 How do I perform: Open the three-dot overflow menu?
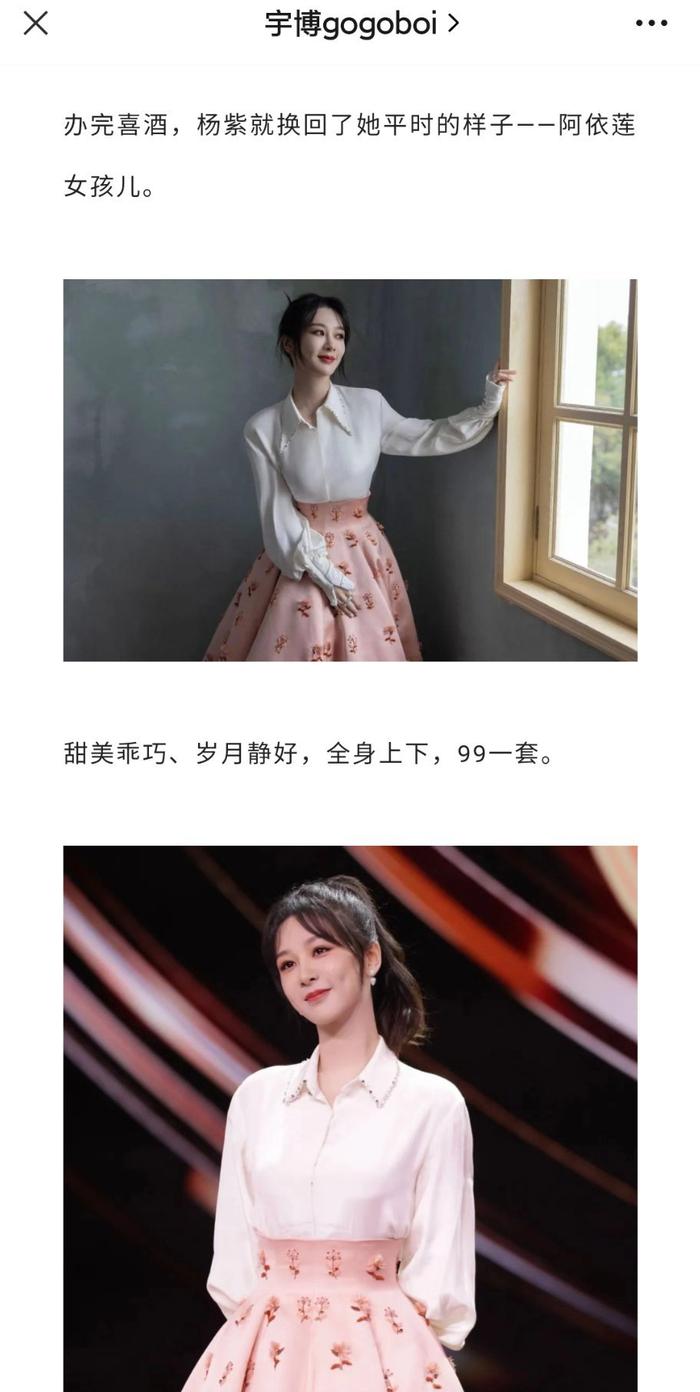click(651, 23)
